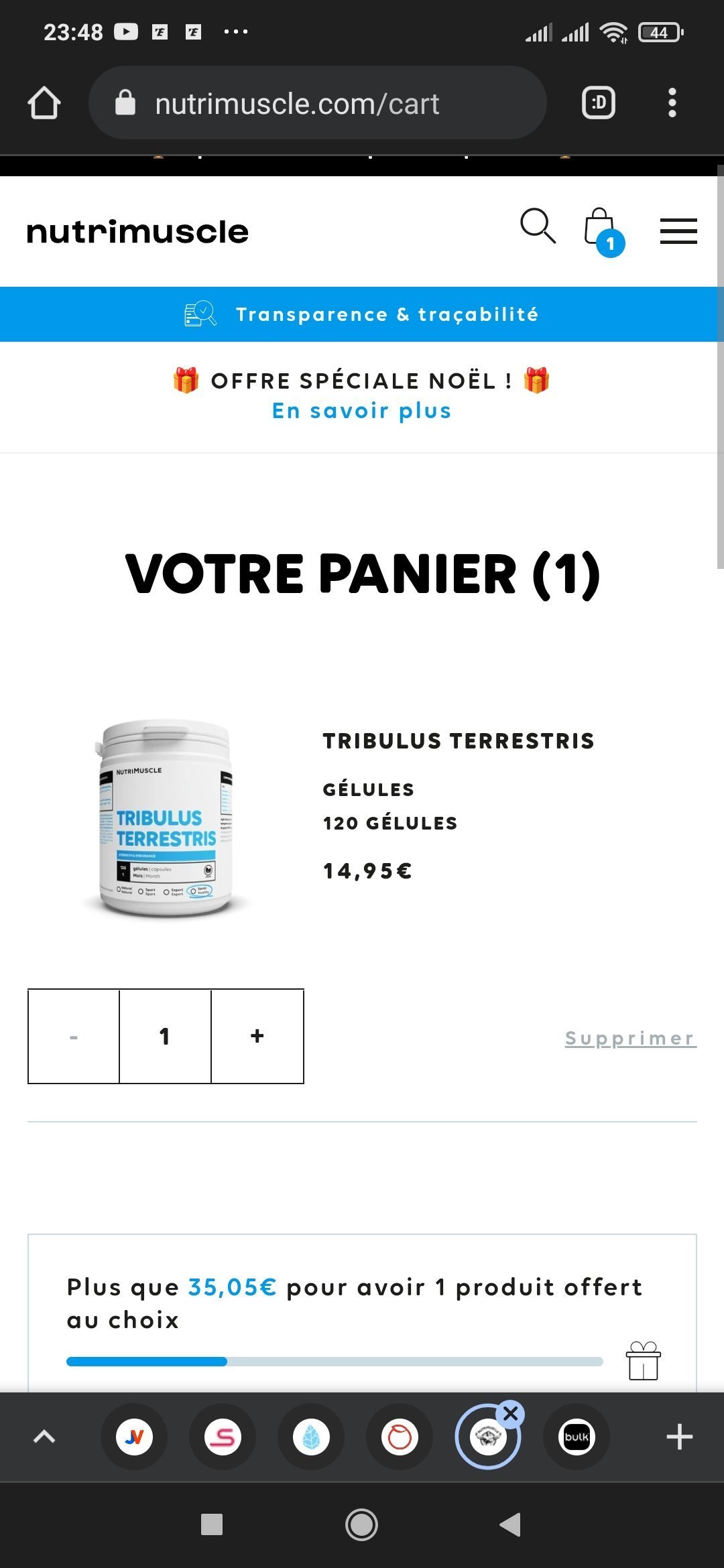Increase quantity with the plus button
Image resolution: width=724 pixels, height=1568 pixels.
(x=257, y=1037)
